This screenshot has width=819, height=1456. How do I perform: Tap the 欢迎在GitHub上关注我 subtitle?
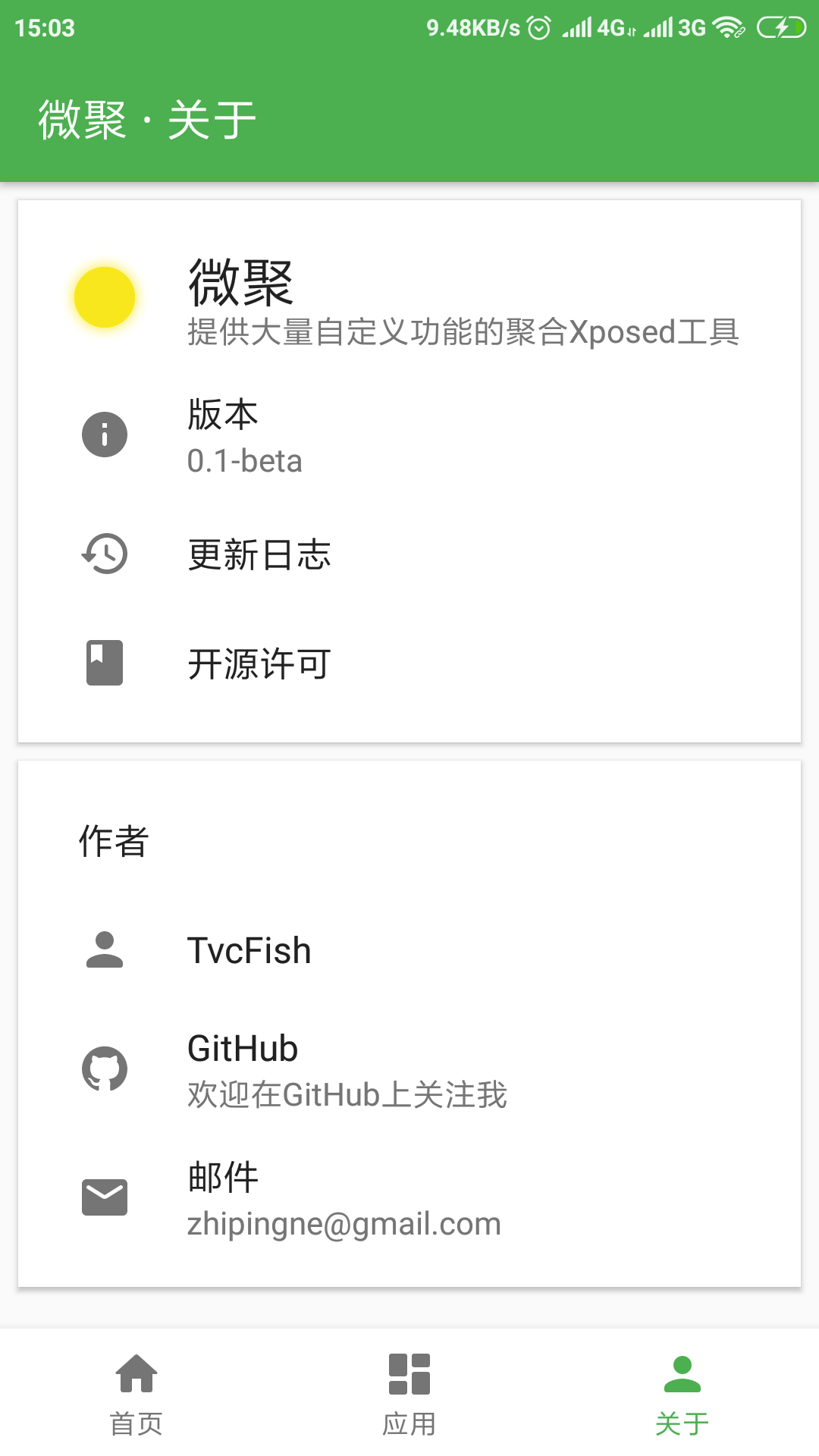pyautogui.click(x=345, y=1094)
